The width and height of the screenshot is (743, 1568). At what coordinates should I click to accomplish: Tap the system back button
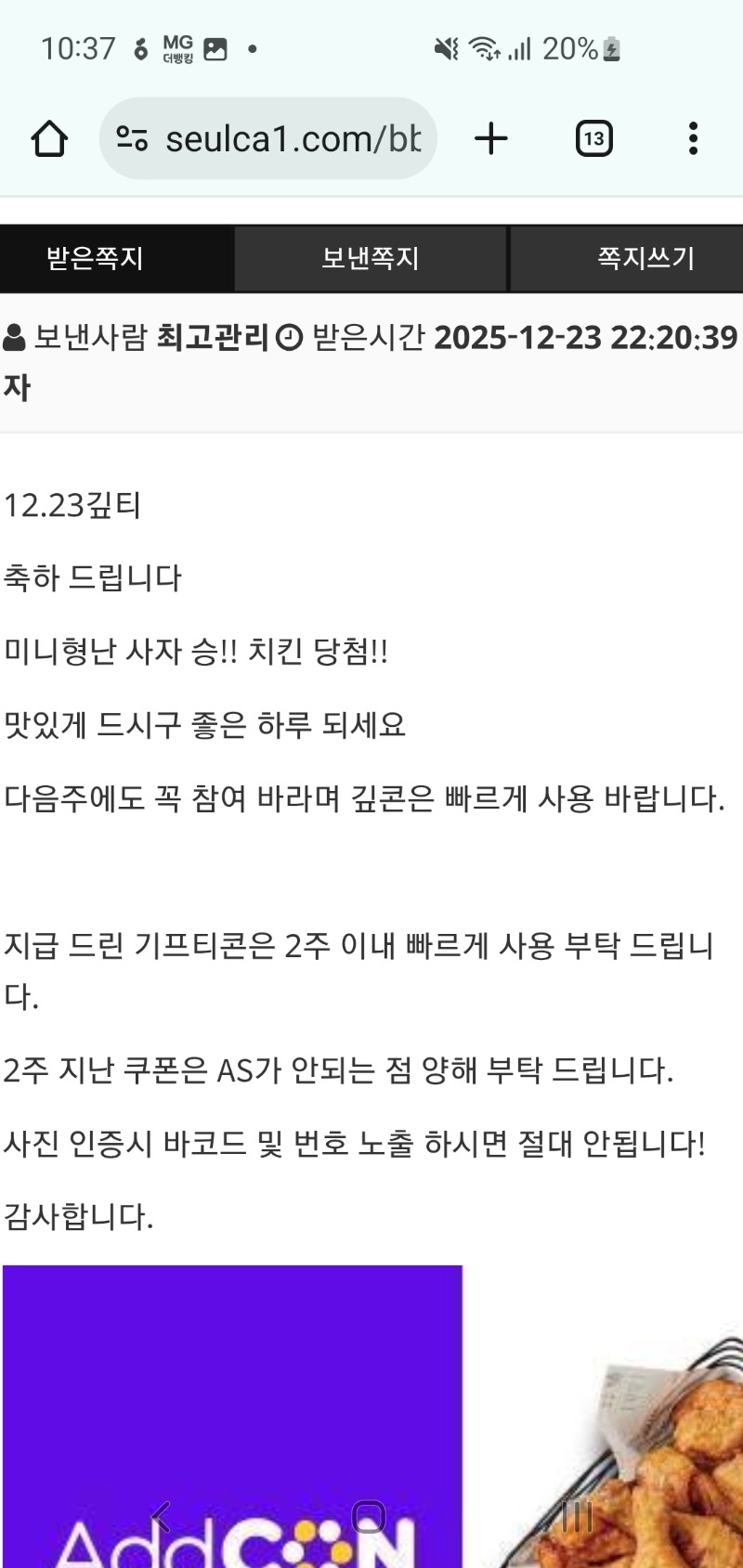pyautogui.click(x=160, y=1517)
